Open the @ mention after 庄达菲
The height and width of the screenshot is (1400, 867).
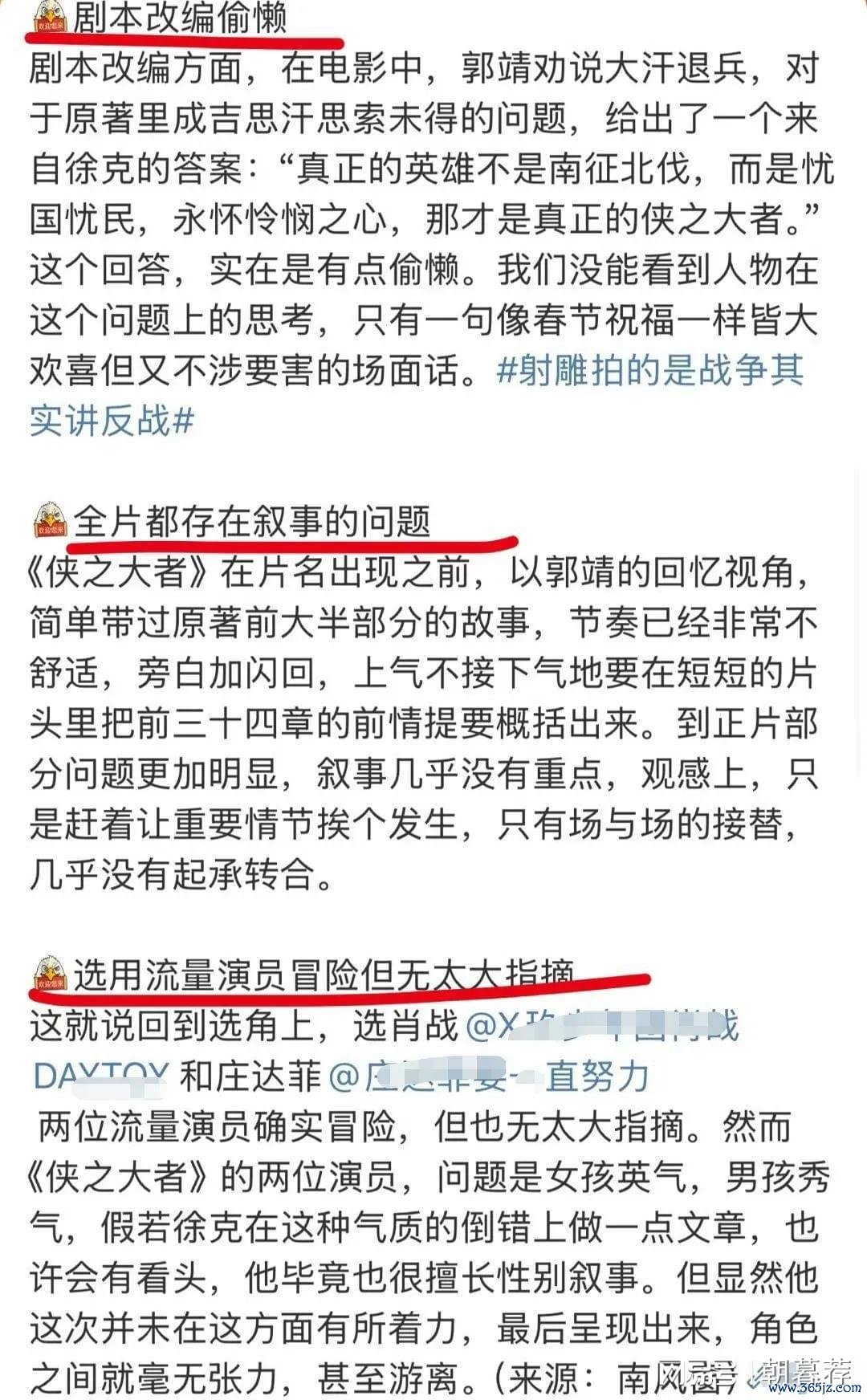pos(488,1076)
